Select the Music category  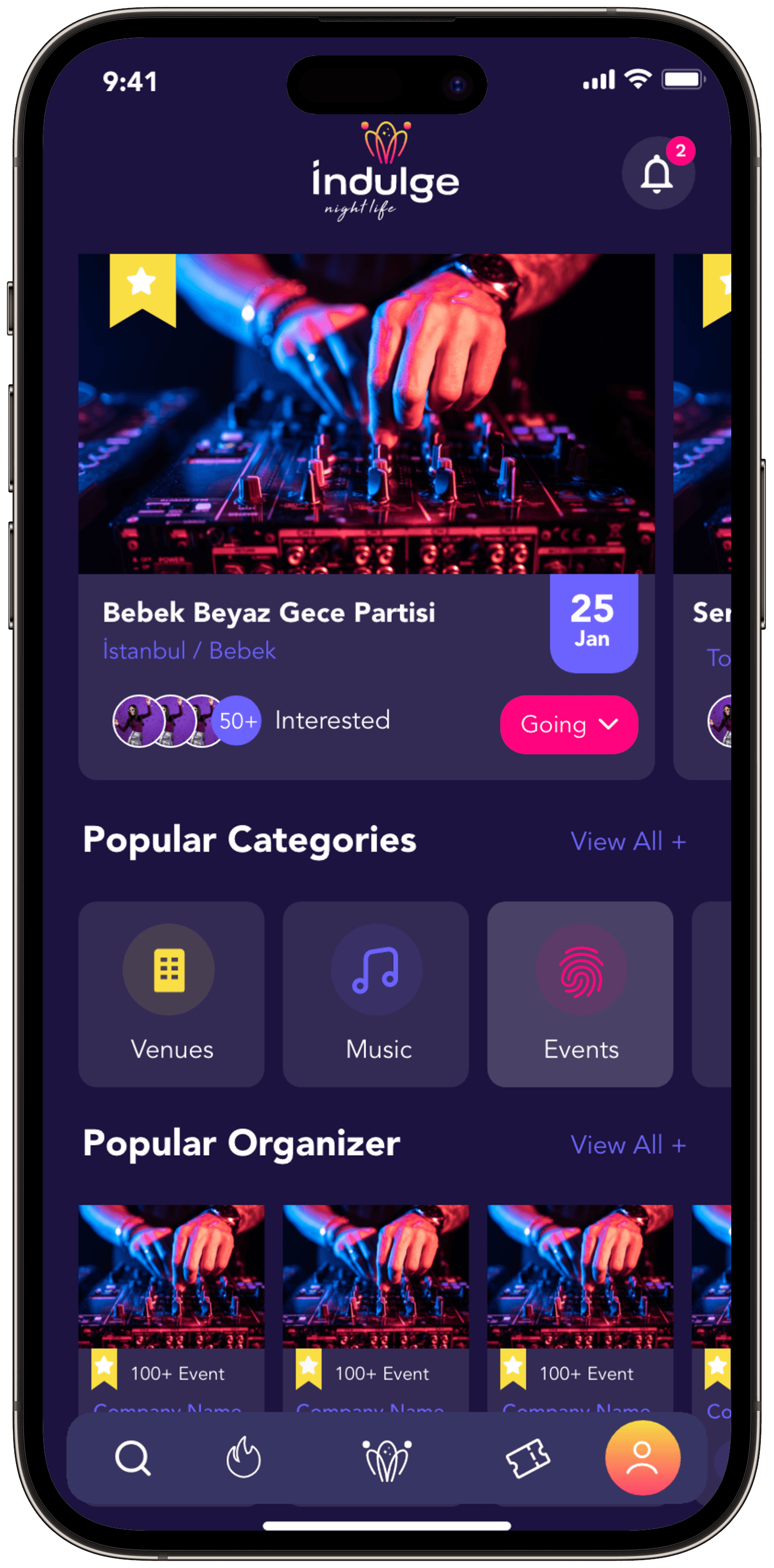[376, 994]
